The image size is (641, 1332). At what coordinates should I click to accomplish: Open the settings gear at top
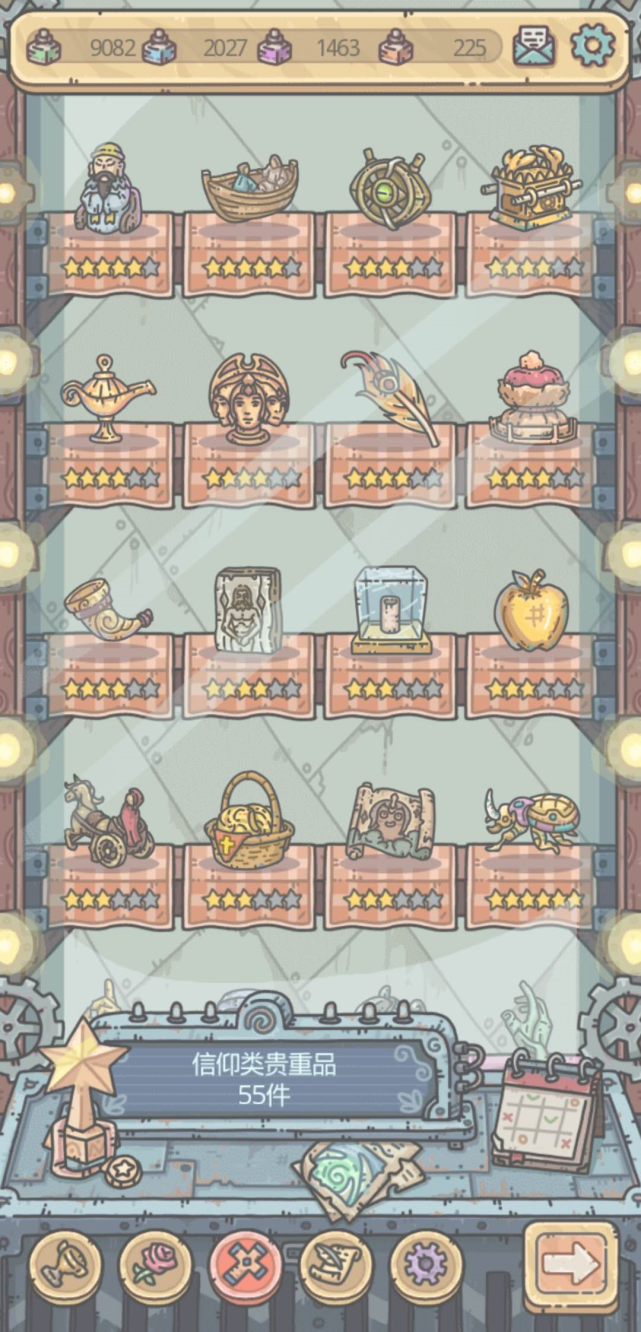(x=591, y=45)
